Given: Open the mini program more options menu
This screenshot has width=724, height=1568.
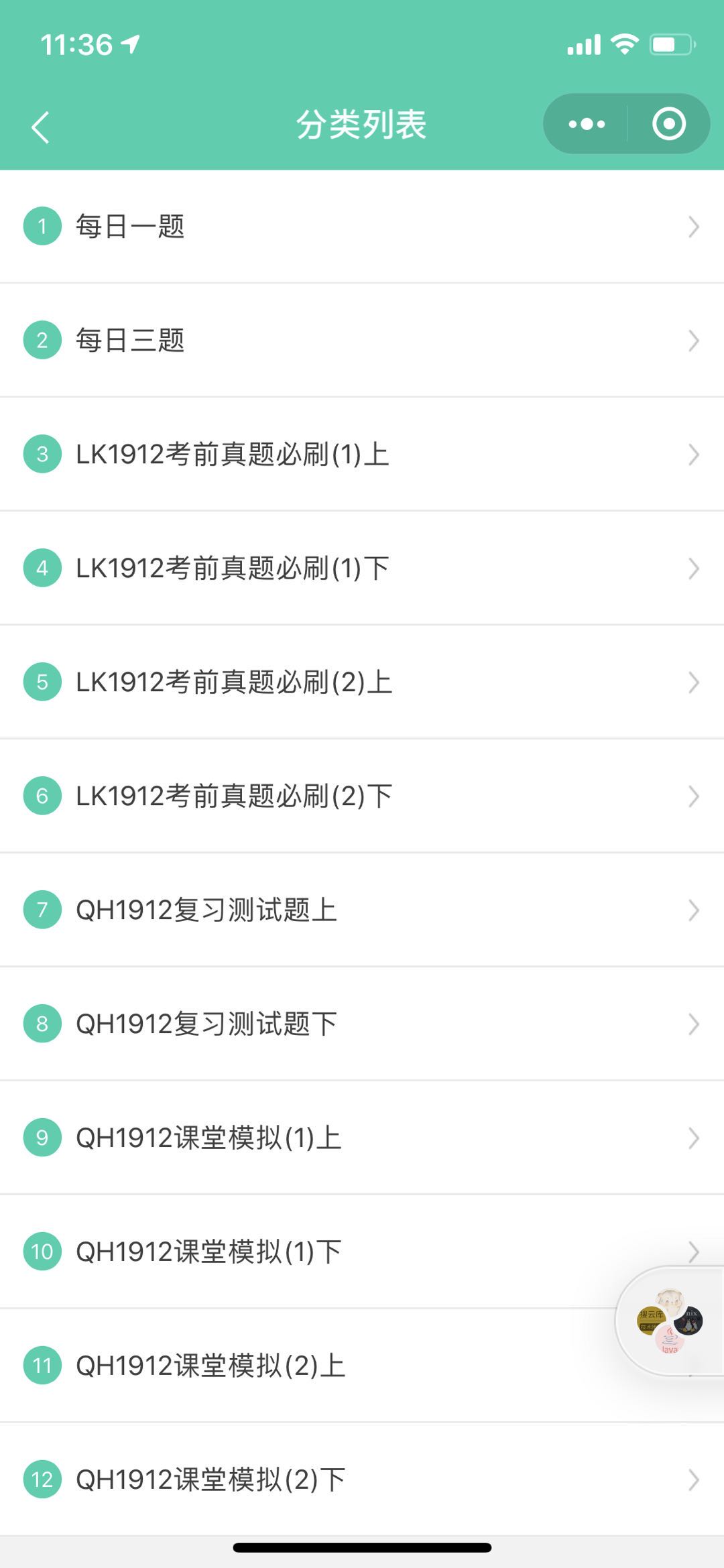Looking at the screenshot, I should [587, 124].
